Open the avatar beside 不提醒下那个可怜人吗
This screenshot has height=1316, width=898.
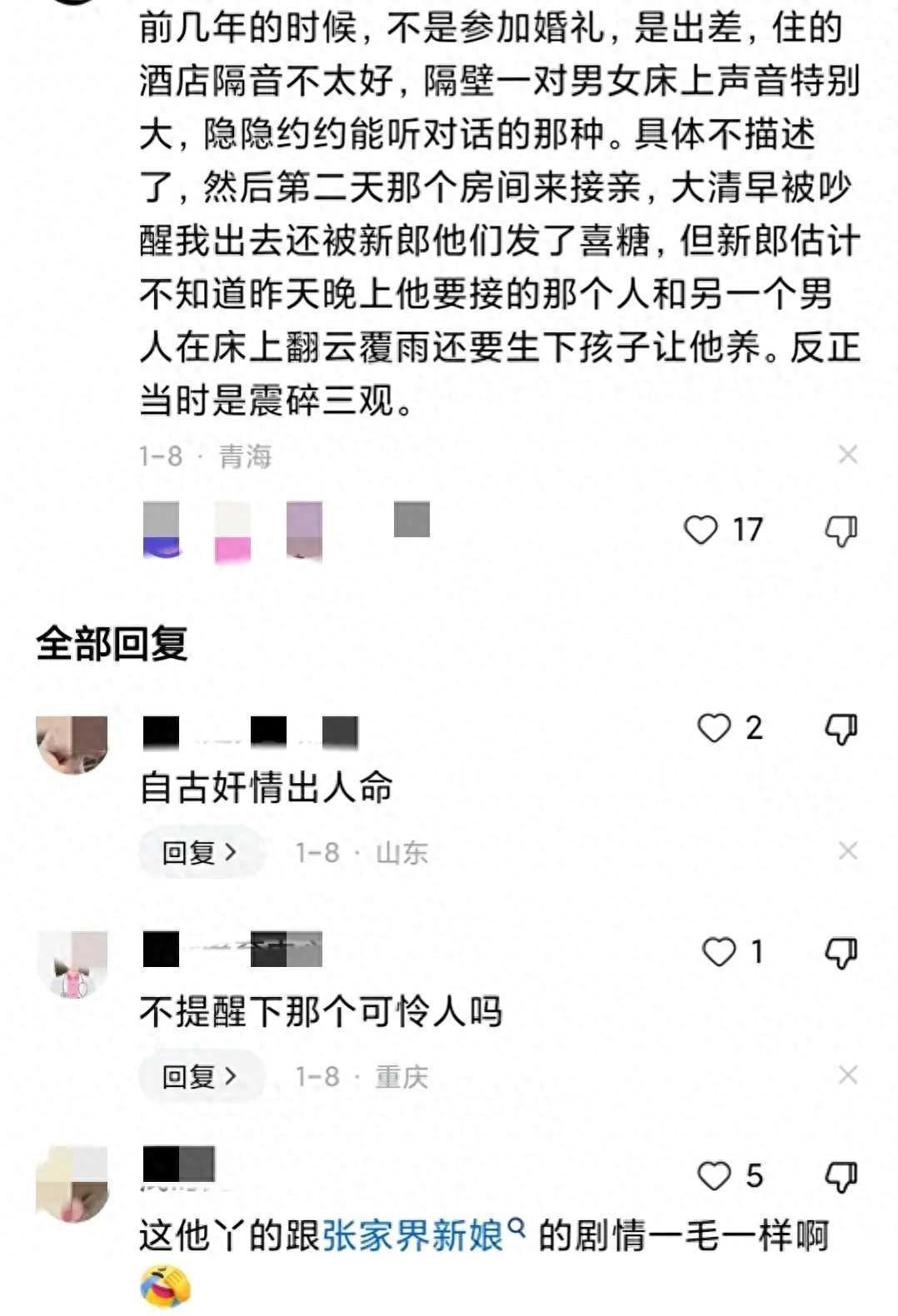tap(72, 964)
